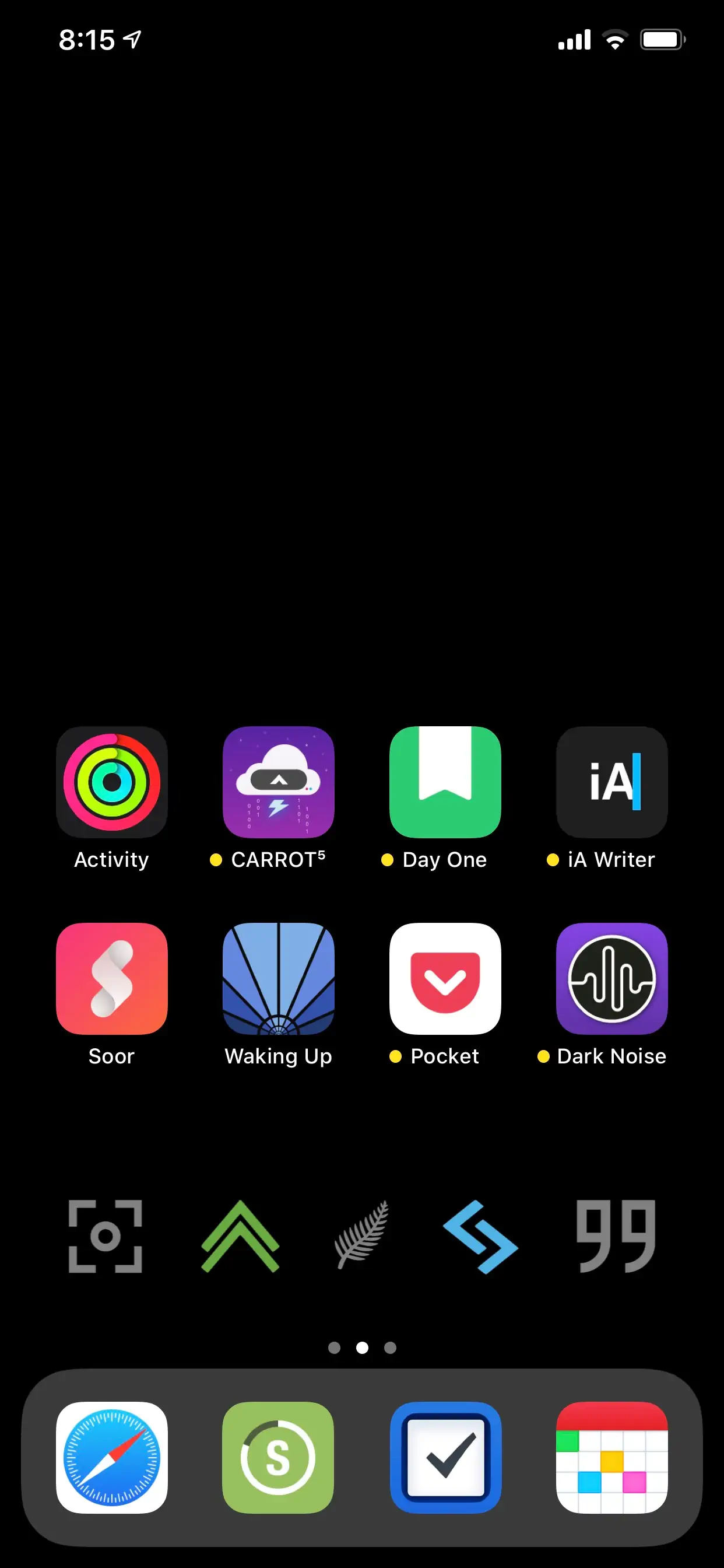This screenshot has width=724, height=1568.
Task: Open the colorful calendar app in dock
Action: [x=611, y=1457]
